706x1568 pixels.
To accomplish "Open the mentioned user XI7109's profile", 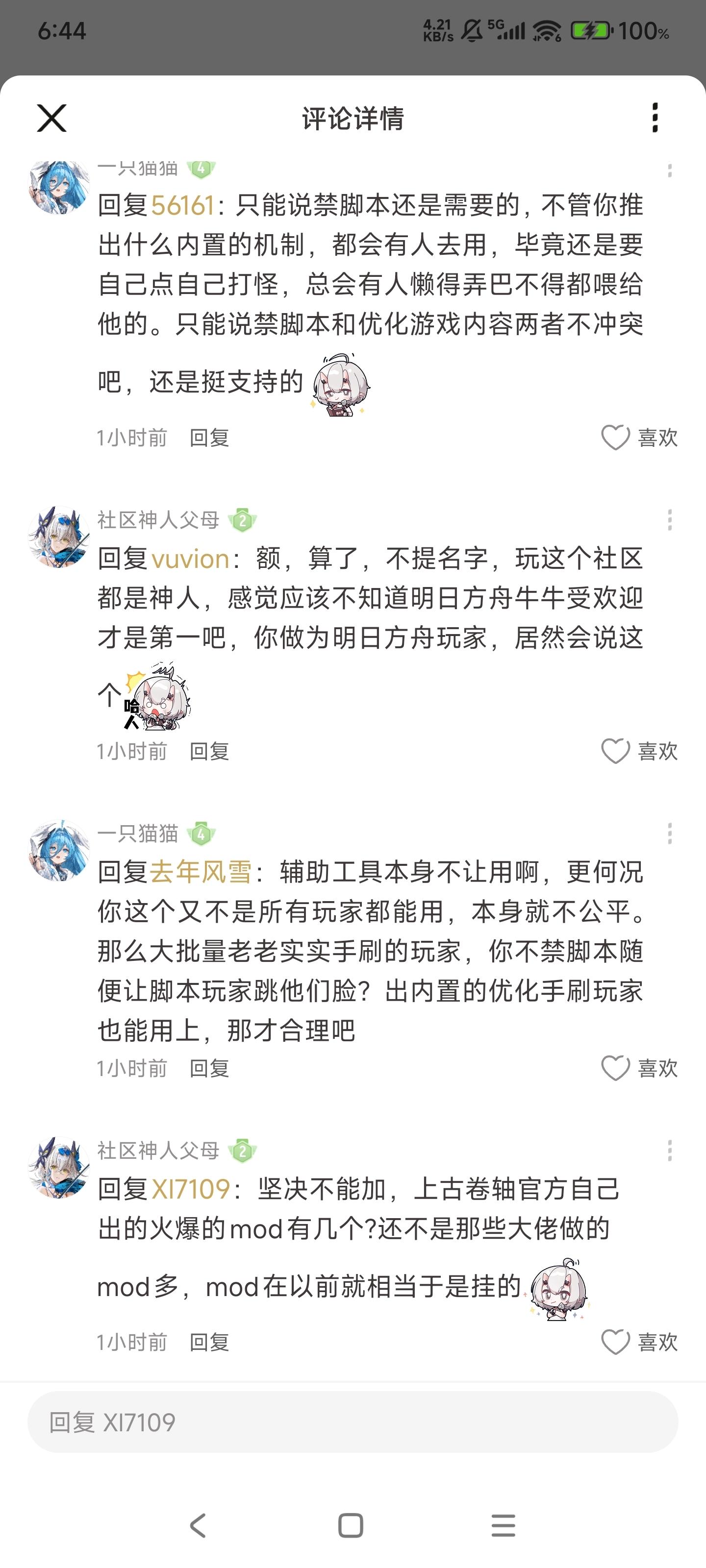I will (x=190, y=1189).
